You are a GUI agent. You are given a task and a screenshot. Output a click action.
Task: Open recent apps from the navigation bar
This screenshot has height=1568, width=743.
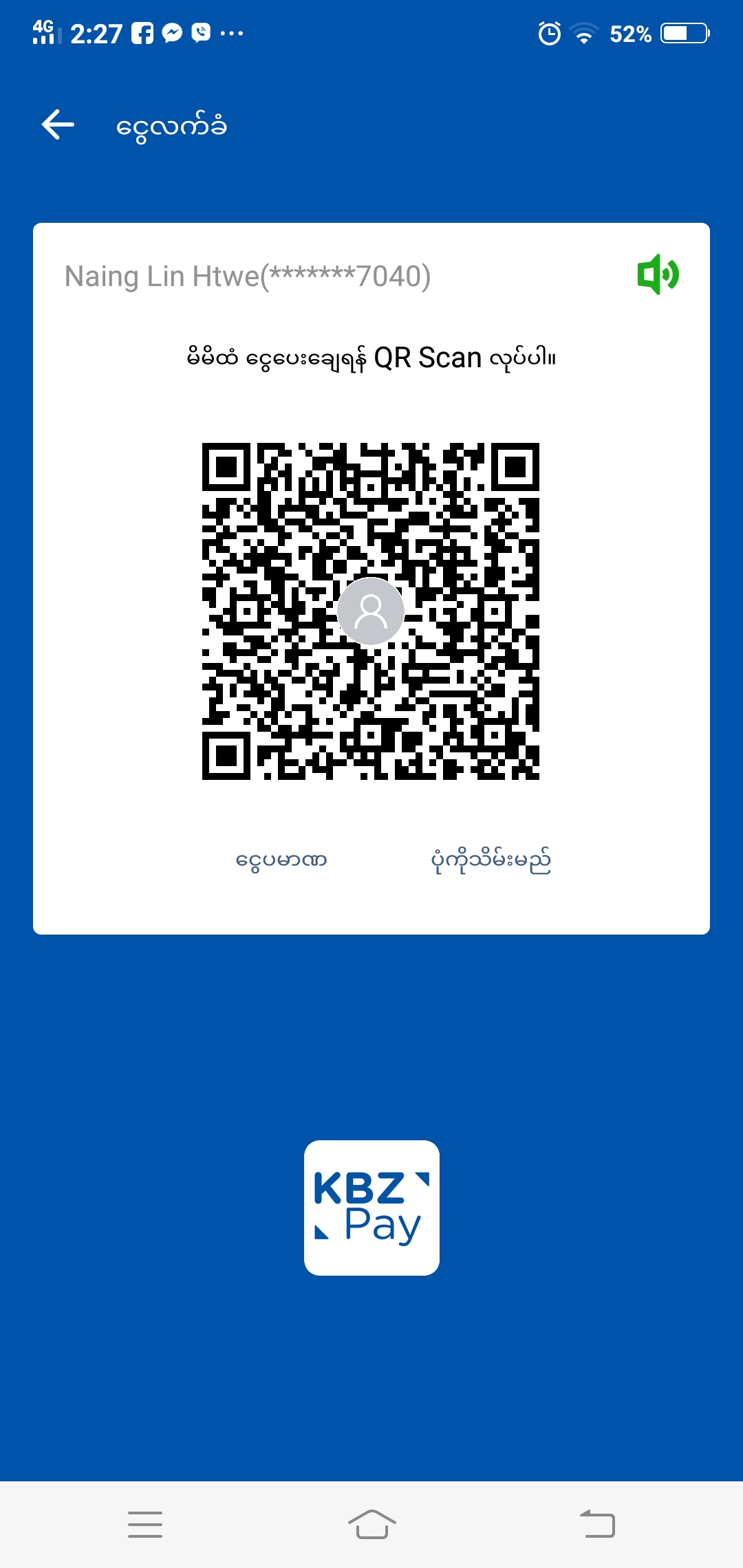pyautogui.click(x=145, y=1524)
